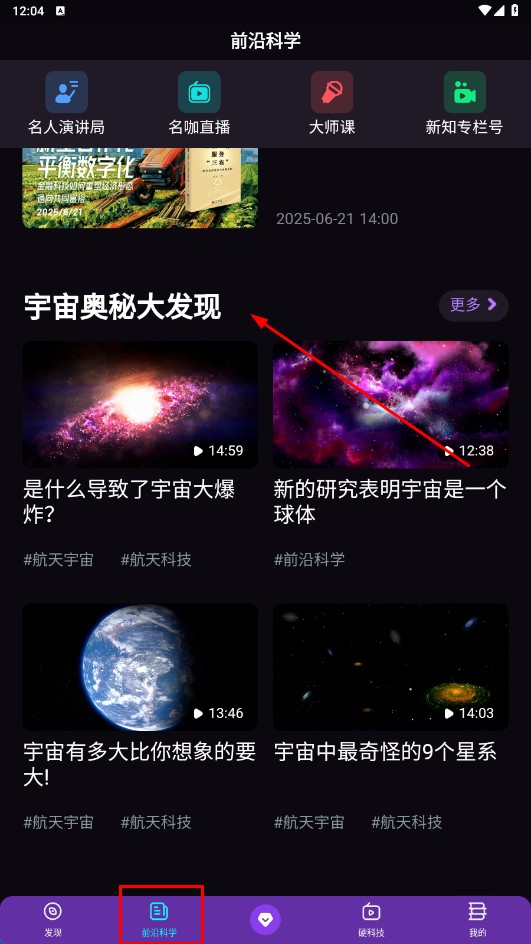
Task: Go to the 我的 tab
Action: coord(477,920)
